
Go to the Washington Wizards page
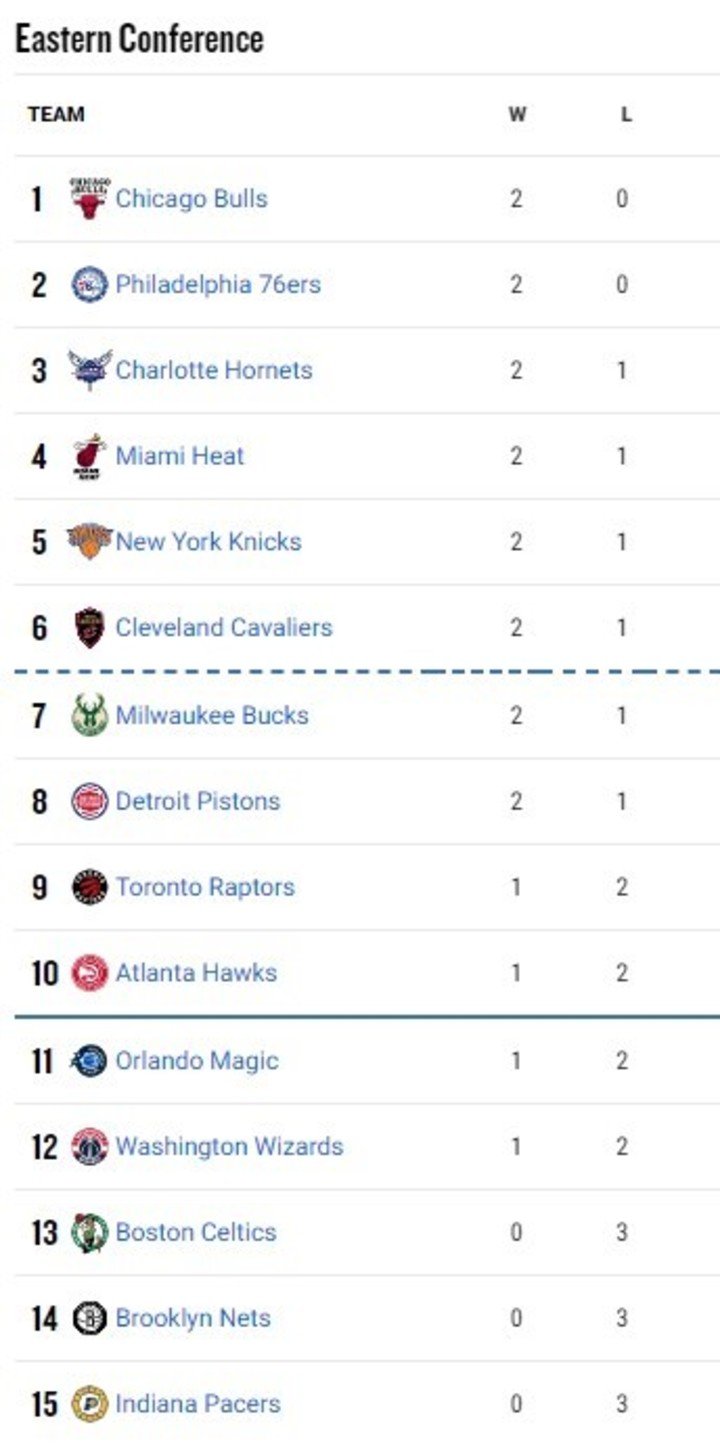pos(229,1146)
